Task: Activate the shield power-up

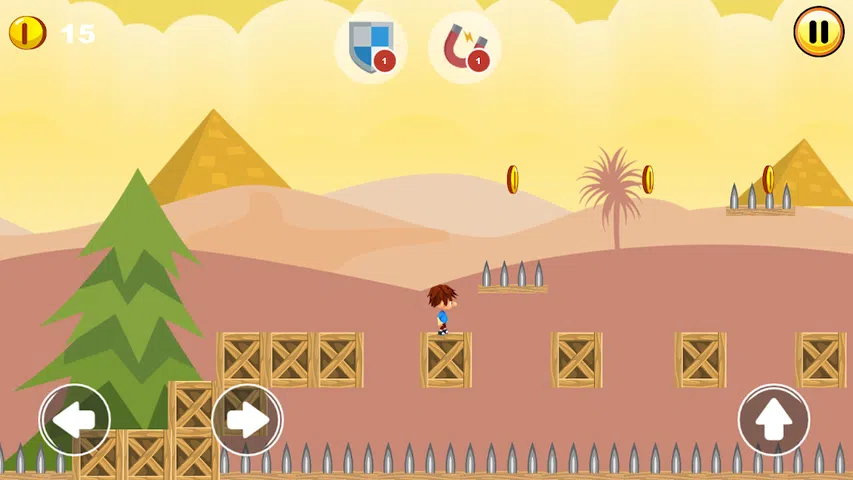Action: point(371,47)
